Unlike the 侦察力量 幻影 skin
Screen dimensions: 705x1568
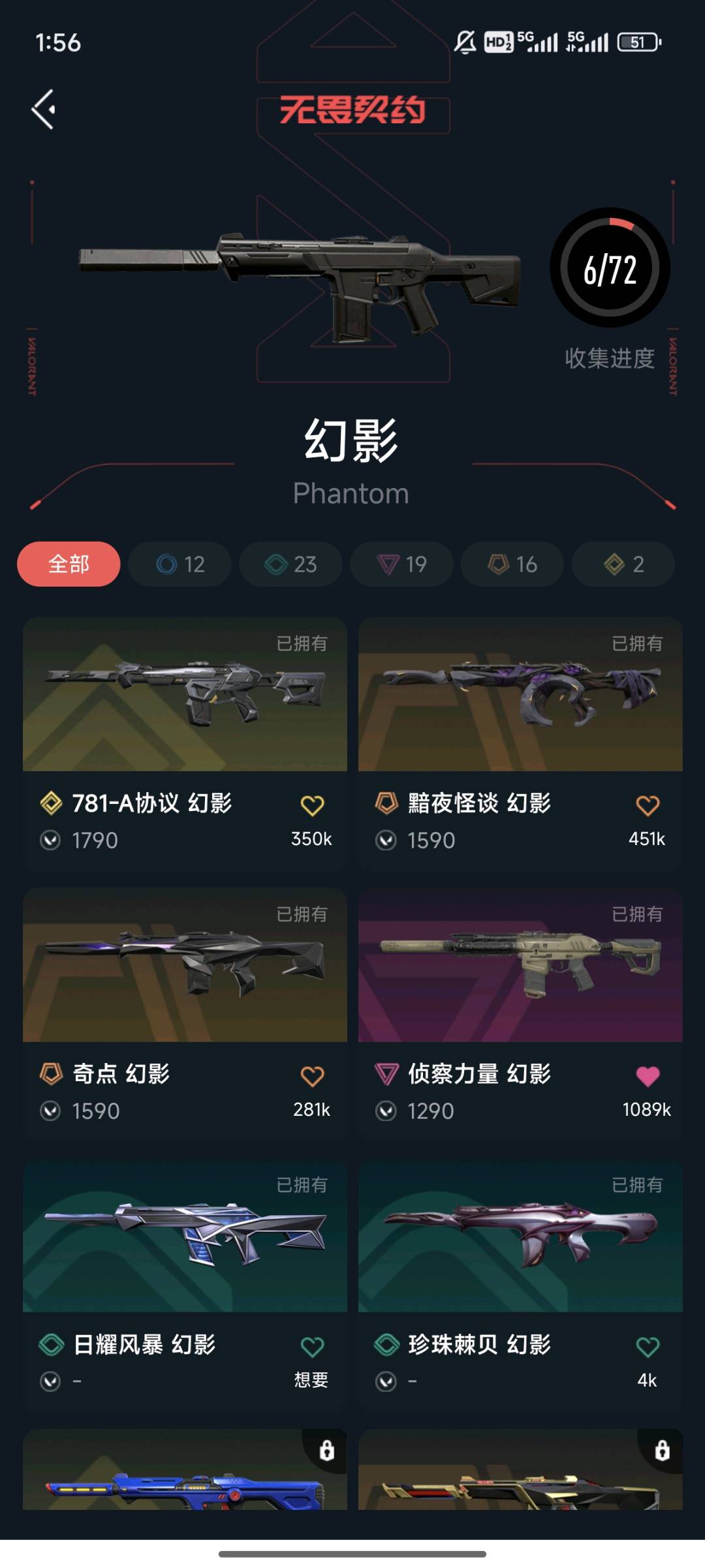point(648,1077)
